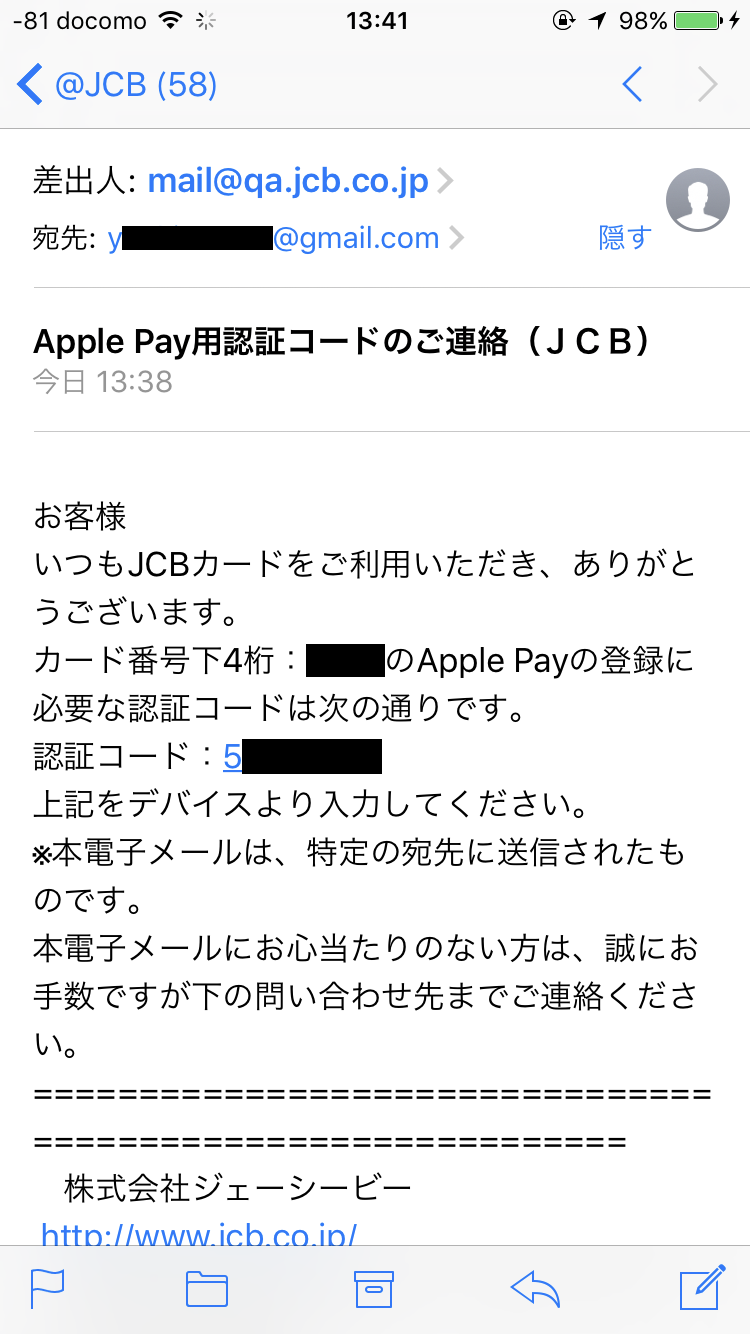This screenshot has width=750, height=1334.
Task: Show the previous message with up arrow
Action: 632,85
